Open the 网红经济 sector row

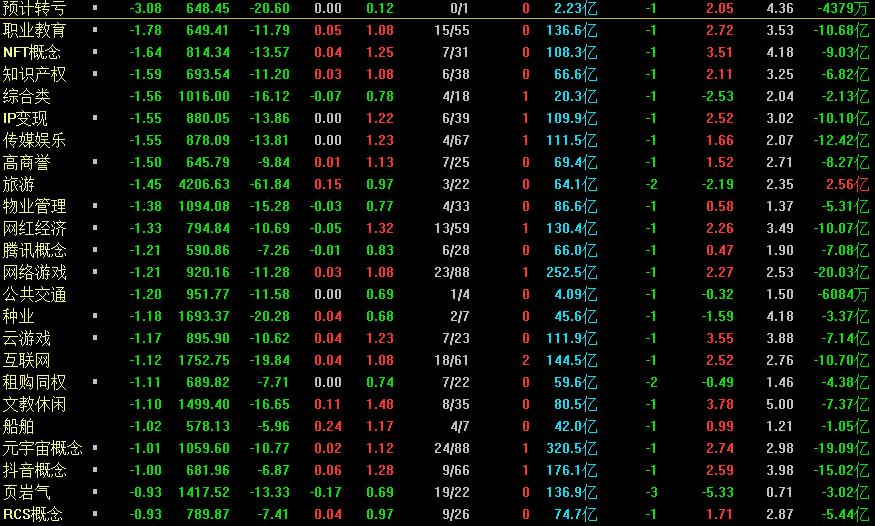coord(35,228)
